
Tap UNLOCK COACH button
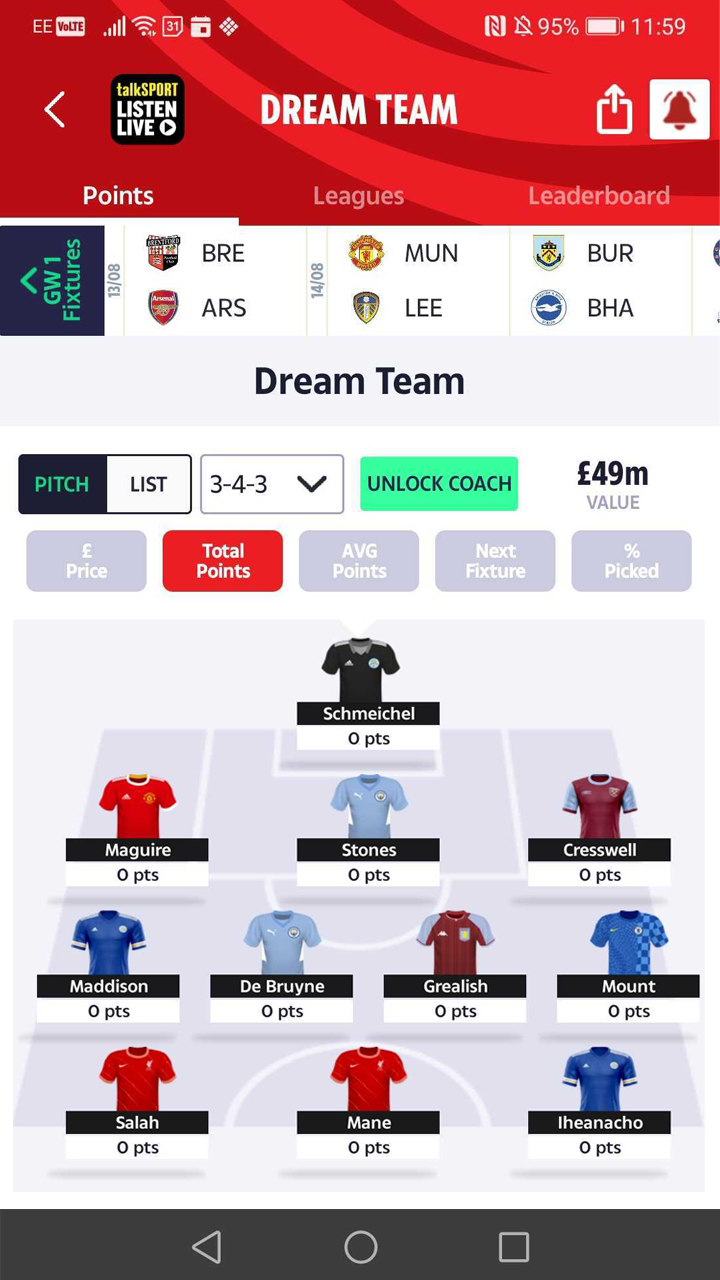pos(439,484)
